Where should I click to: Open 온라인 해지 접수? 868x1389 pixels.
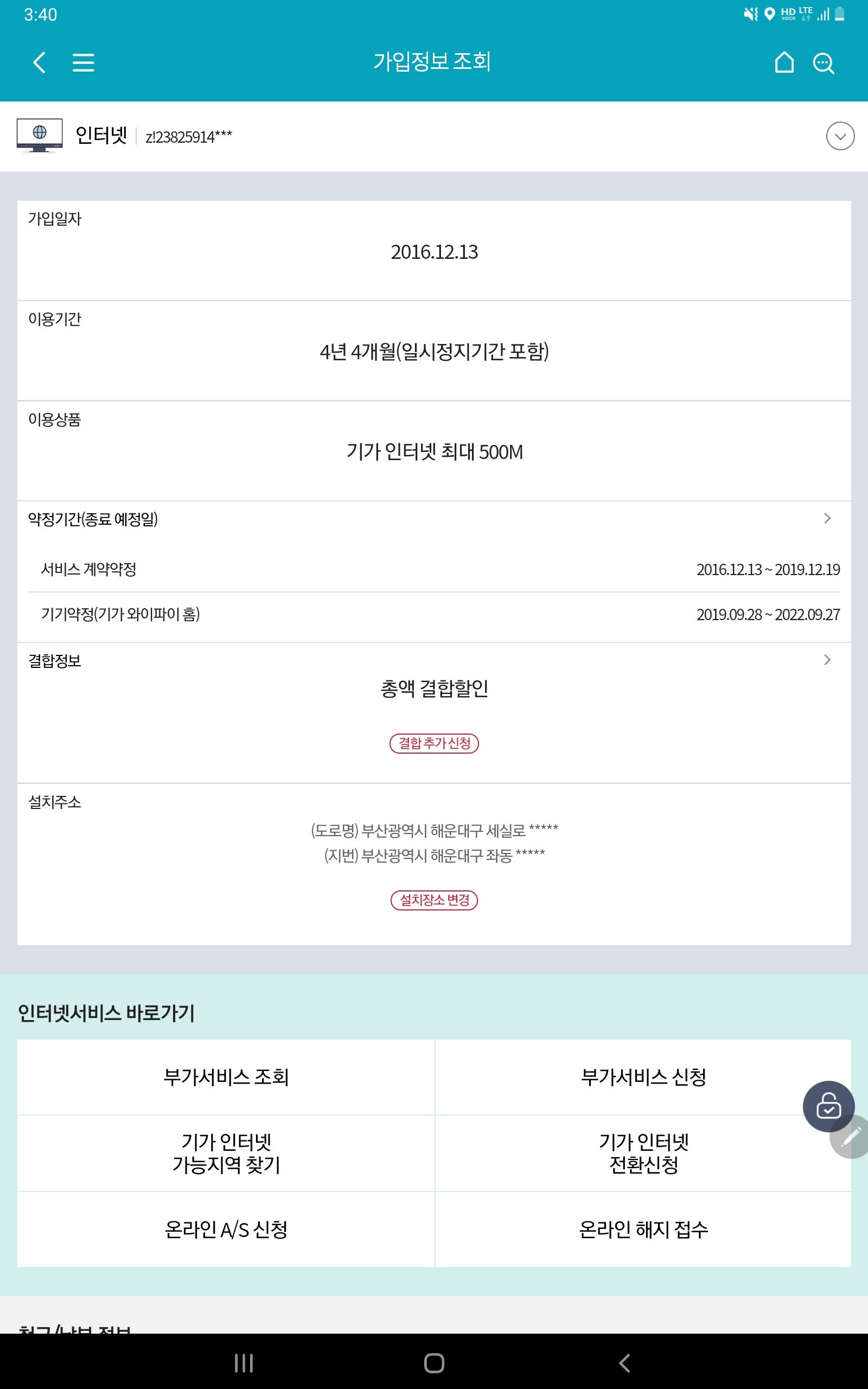[643, 1229]
